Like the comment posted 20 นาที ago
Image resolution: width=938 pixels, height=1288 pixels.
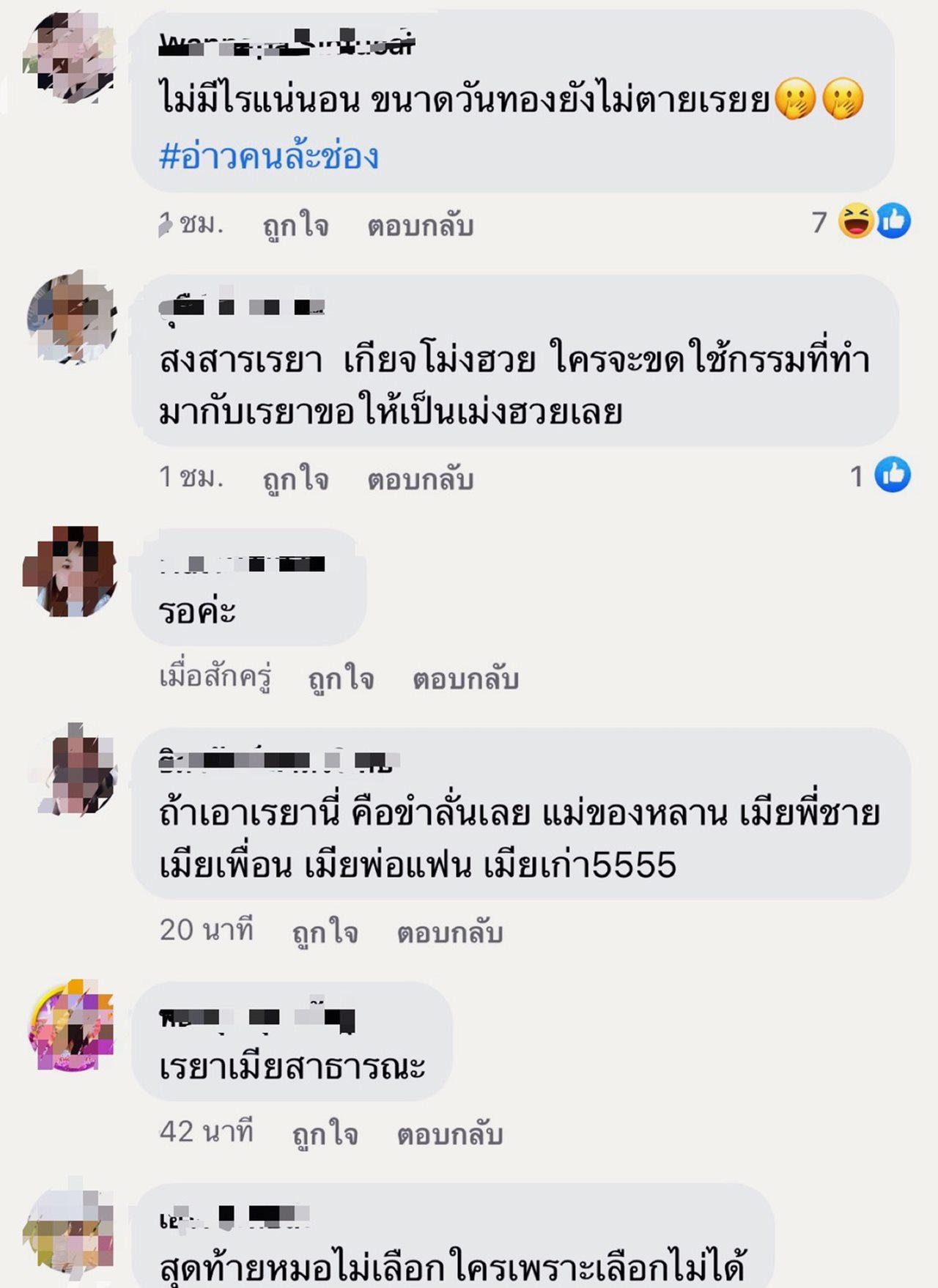pyautogui.click(x=325, y=932)
